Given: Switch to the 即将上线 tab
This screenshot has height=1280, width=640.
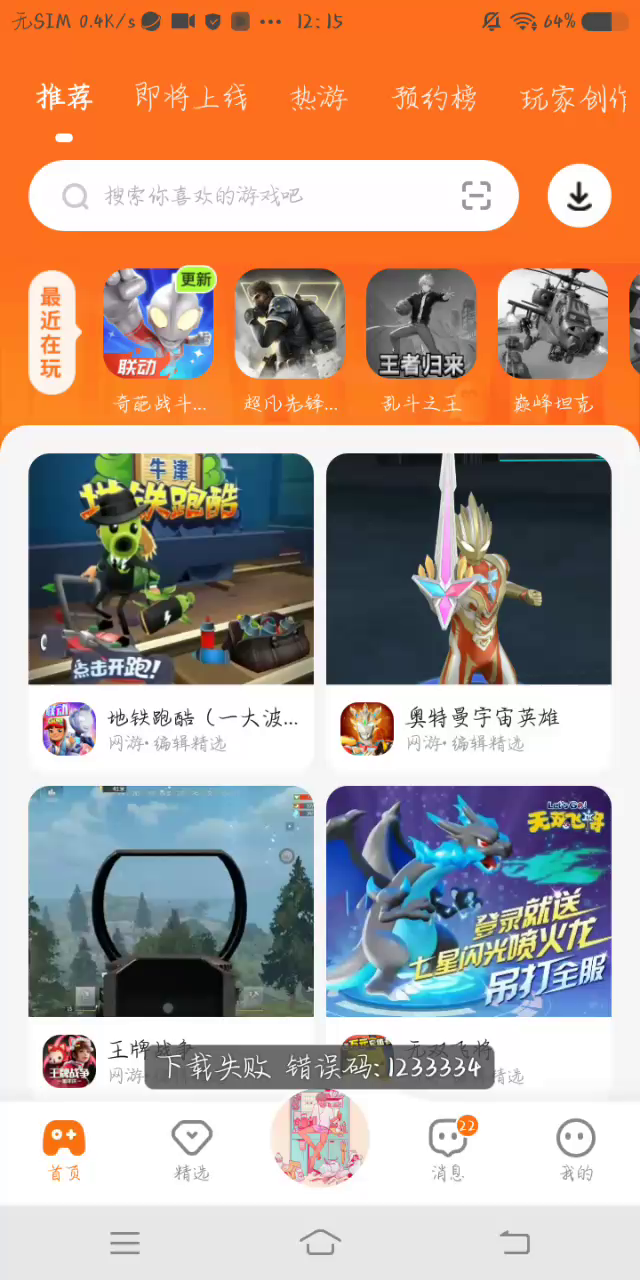Looking at the screenshot, I should tap(191, 98).
